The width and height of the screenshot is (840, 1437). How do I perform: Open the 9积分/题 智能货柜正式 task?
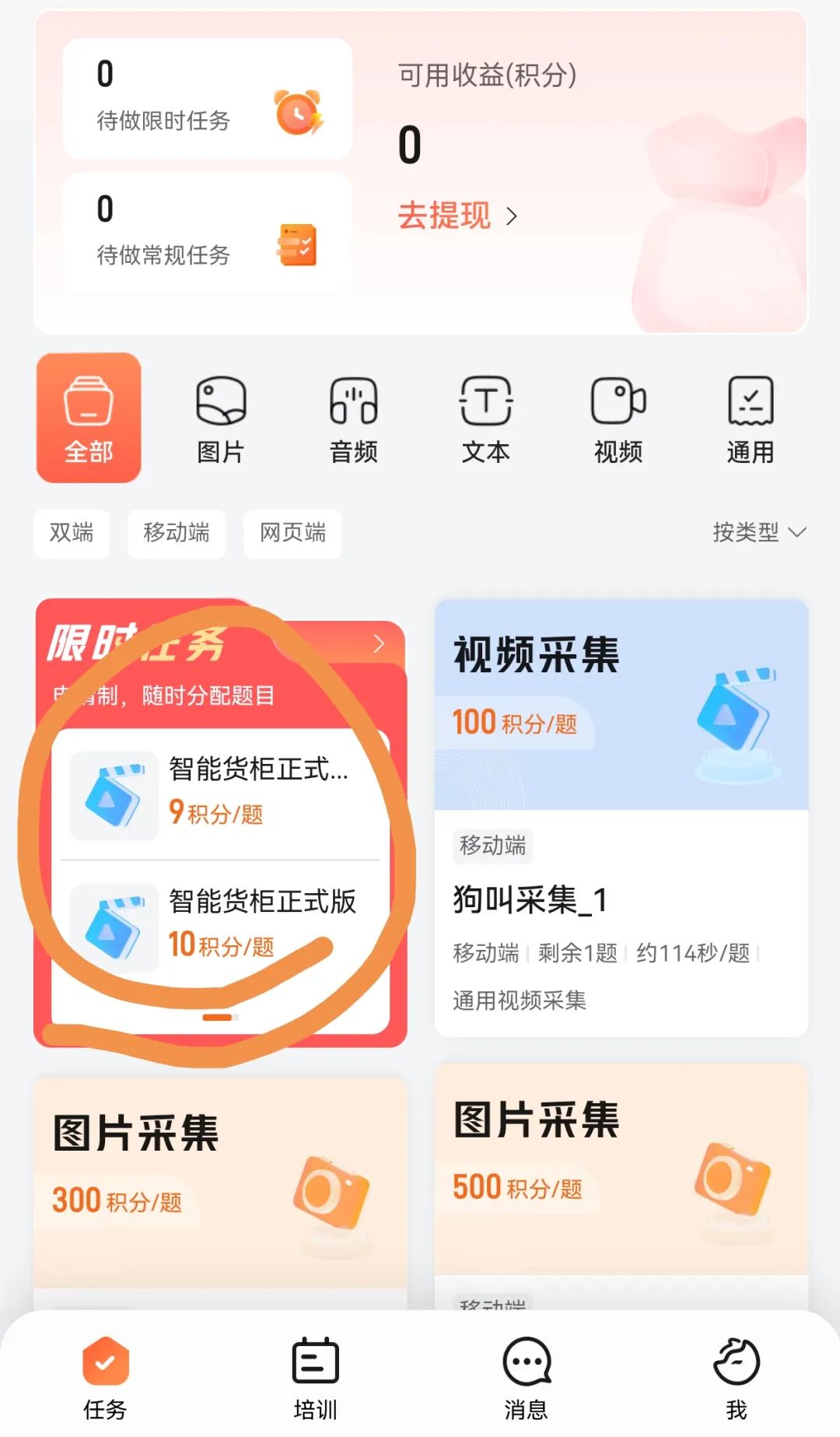[x=221, y=794]
